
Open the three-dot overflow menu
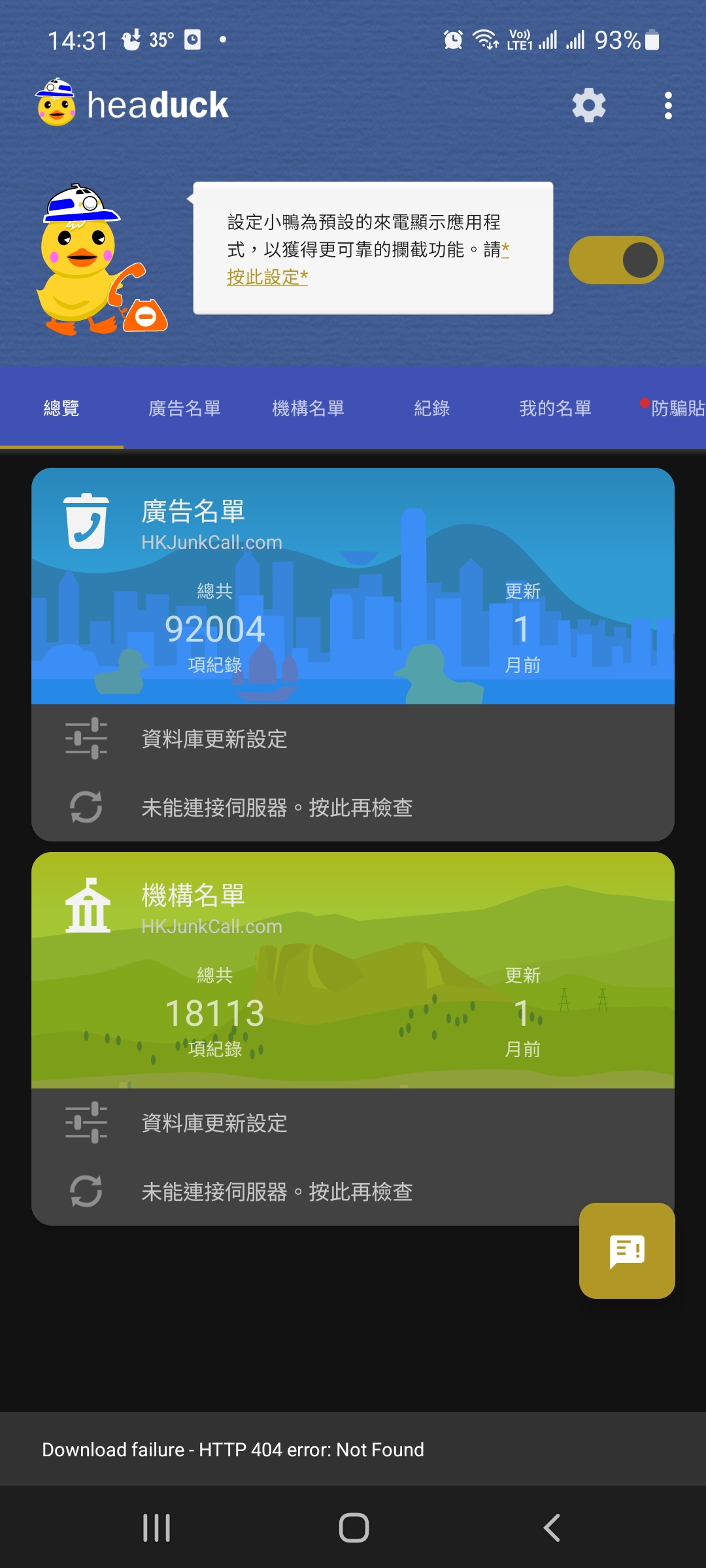click(667, 105)
